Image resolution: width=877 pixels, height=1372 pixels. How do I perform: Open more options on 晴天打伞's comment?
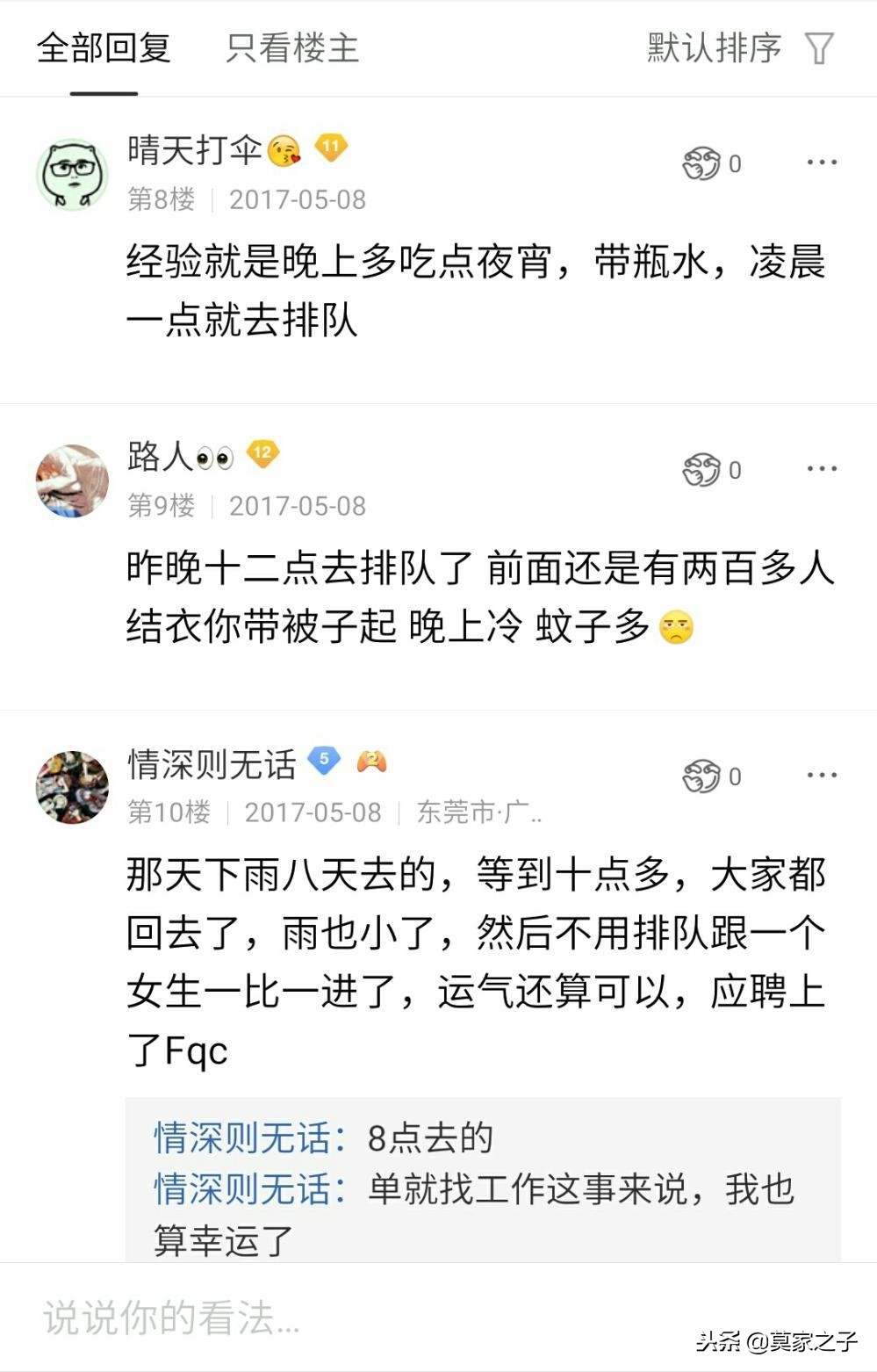click(822, 162)
